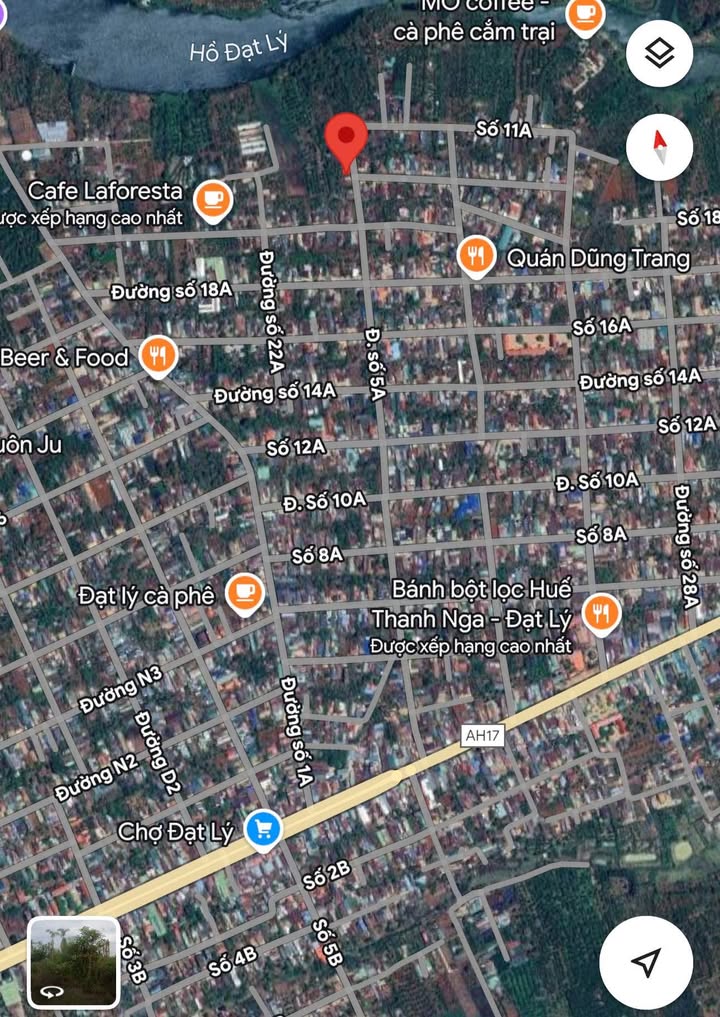
Task: Open the Street View thumbnail
Action: [x=68, y=961]
